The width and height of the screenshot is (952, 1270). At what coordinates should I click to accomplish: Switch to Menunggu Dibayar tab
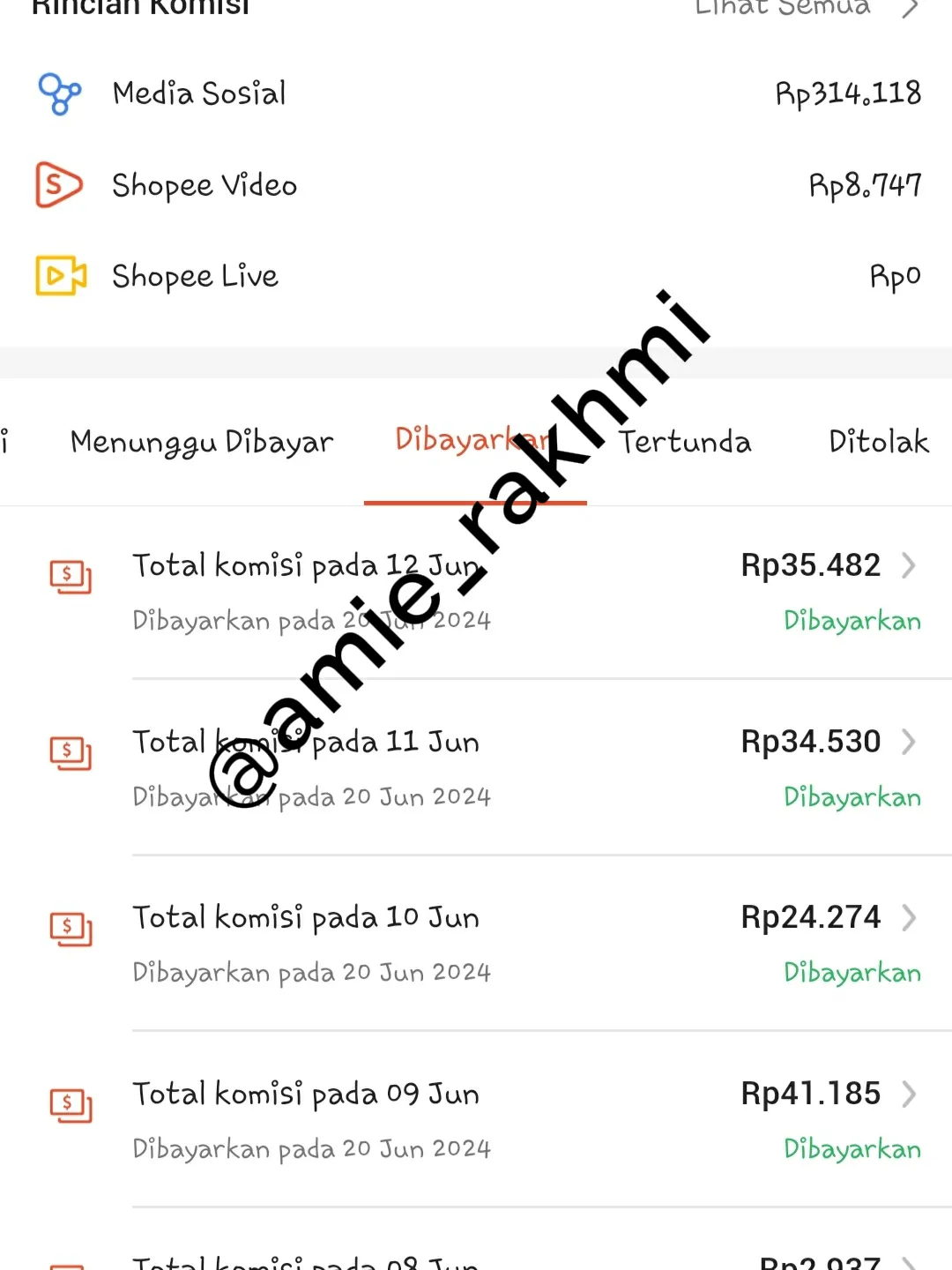202,441
